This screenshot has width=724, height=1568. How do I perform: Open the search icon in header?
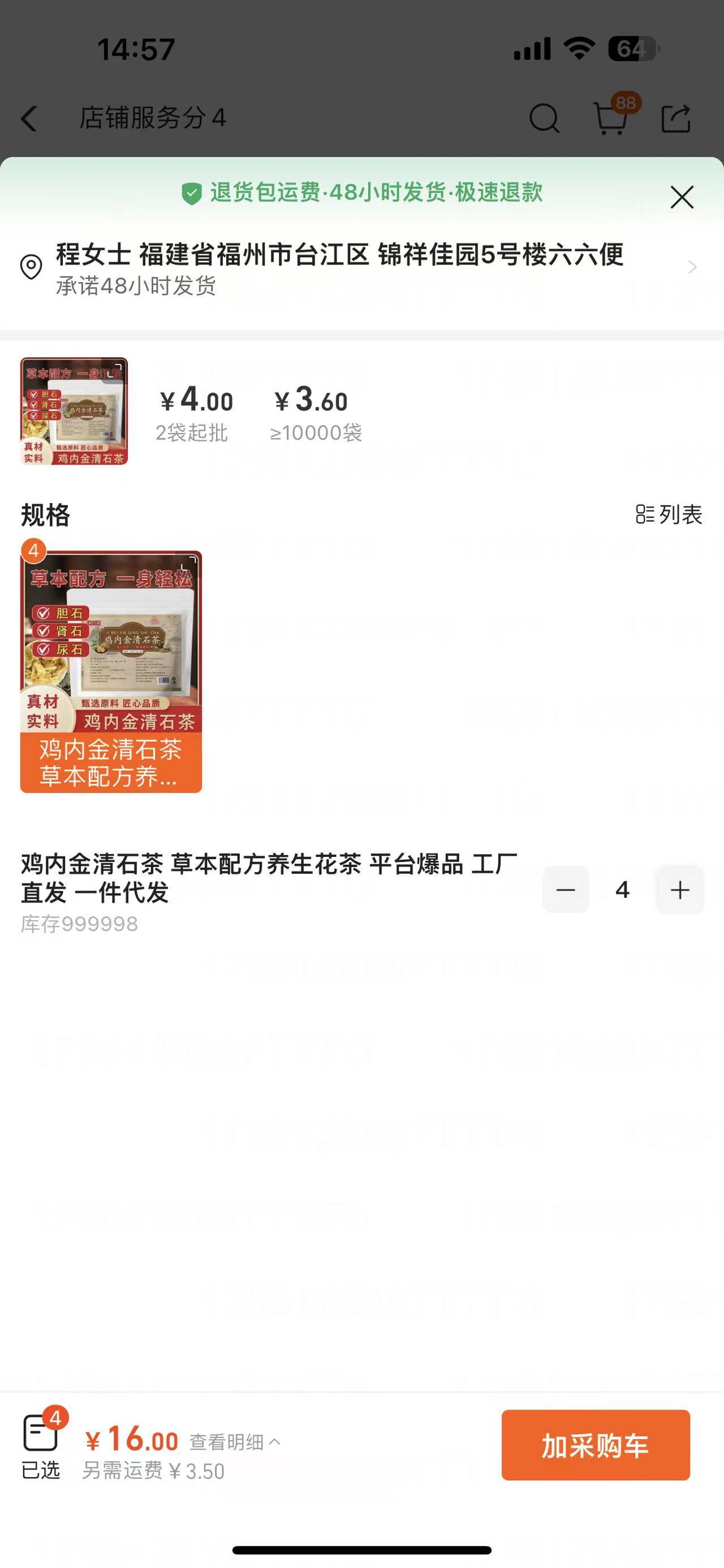543,118
